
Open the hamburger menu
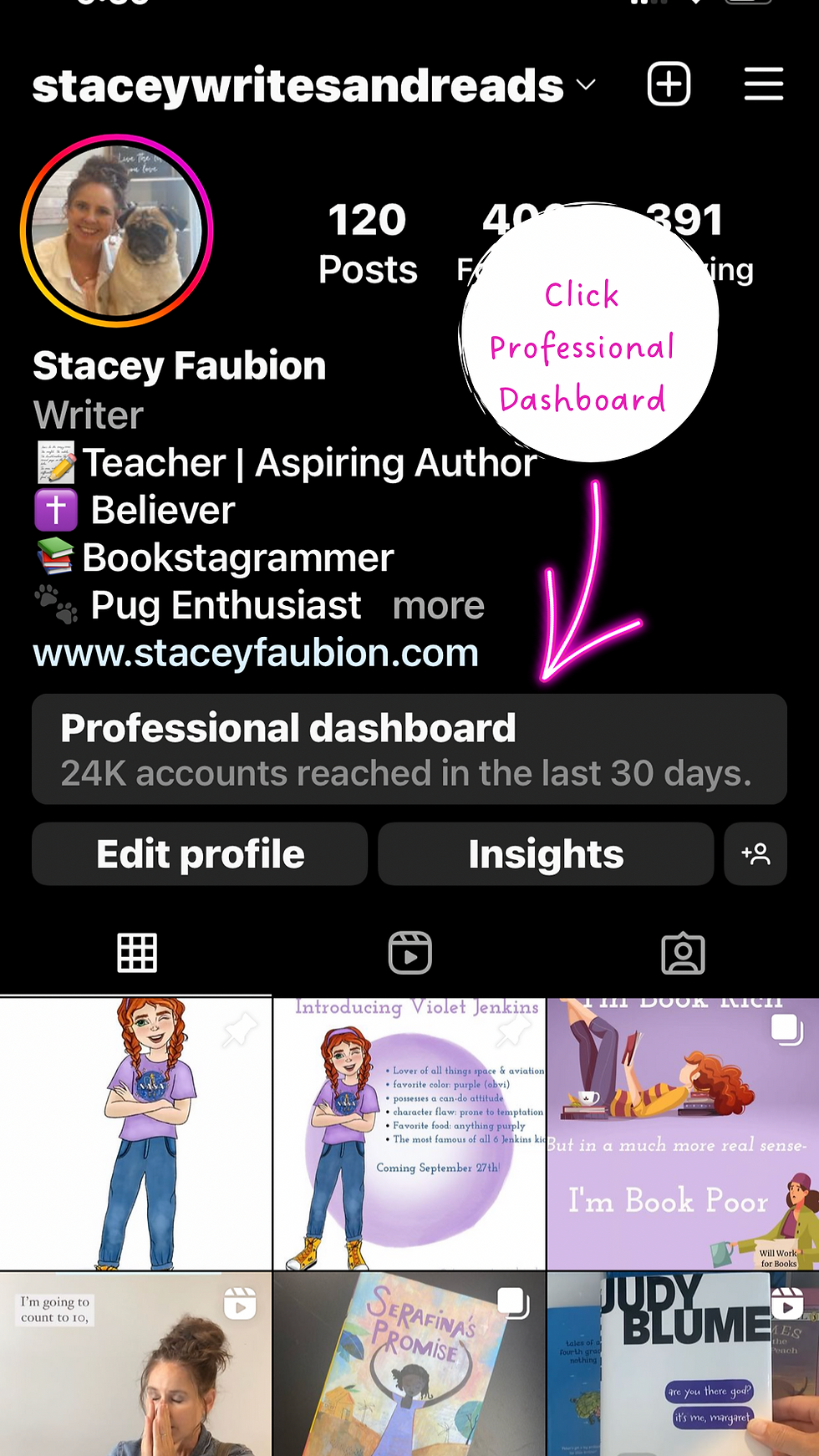coord(763,84)
